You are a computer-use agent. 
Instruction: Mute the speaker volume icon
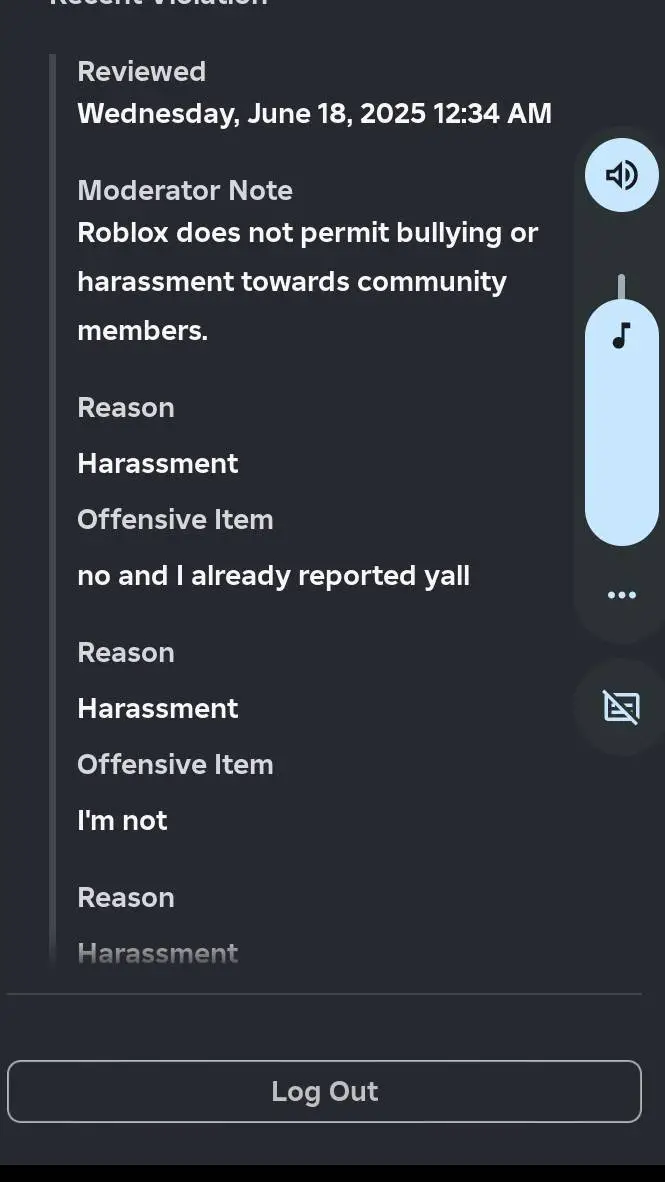coord(621,175)
